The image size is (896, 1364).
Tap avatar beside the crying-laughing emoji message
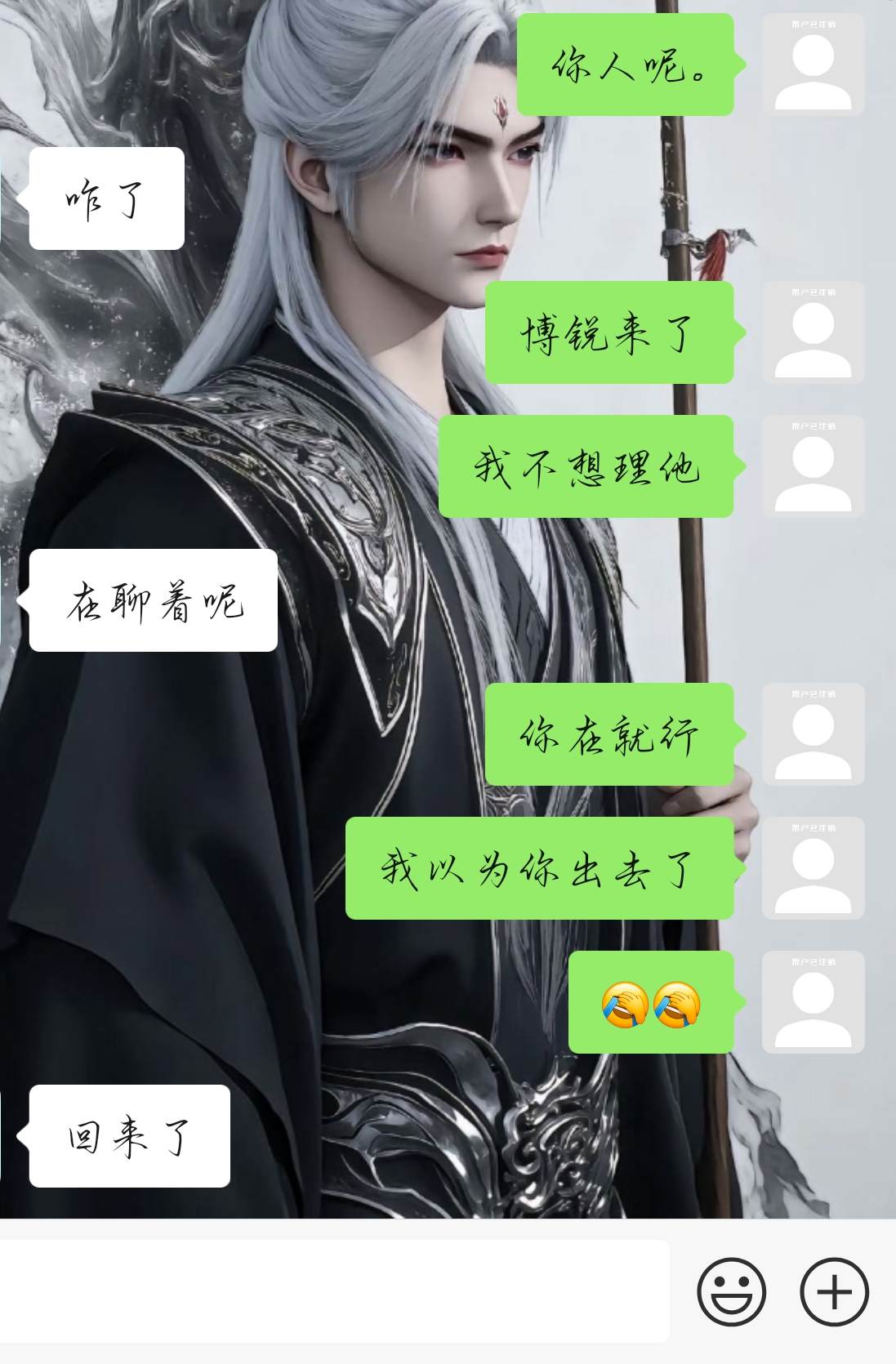coord(813,1002)
